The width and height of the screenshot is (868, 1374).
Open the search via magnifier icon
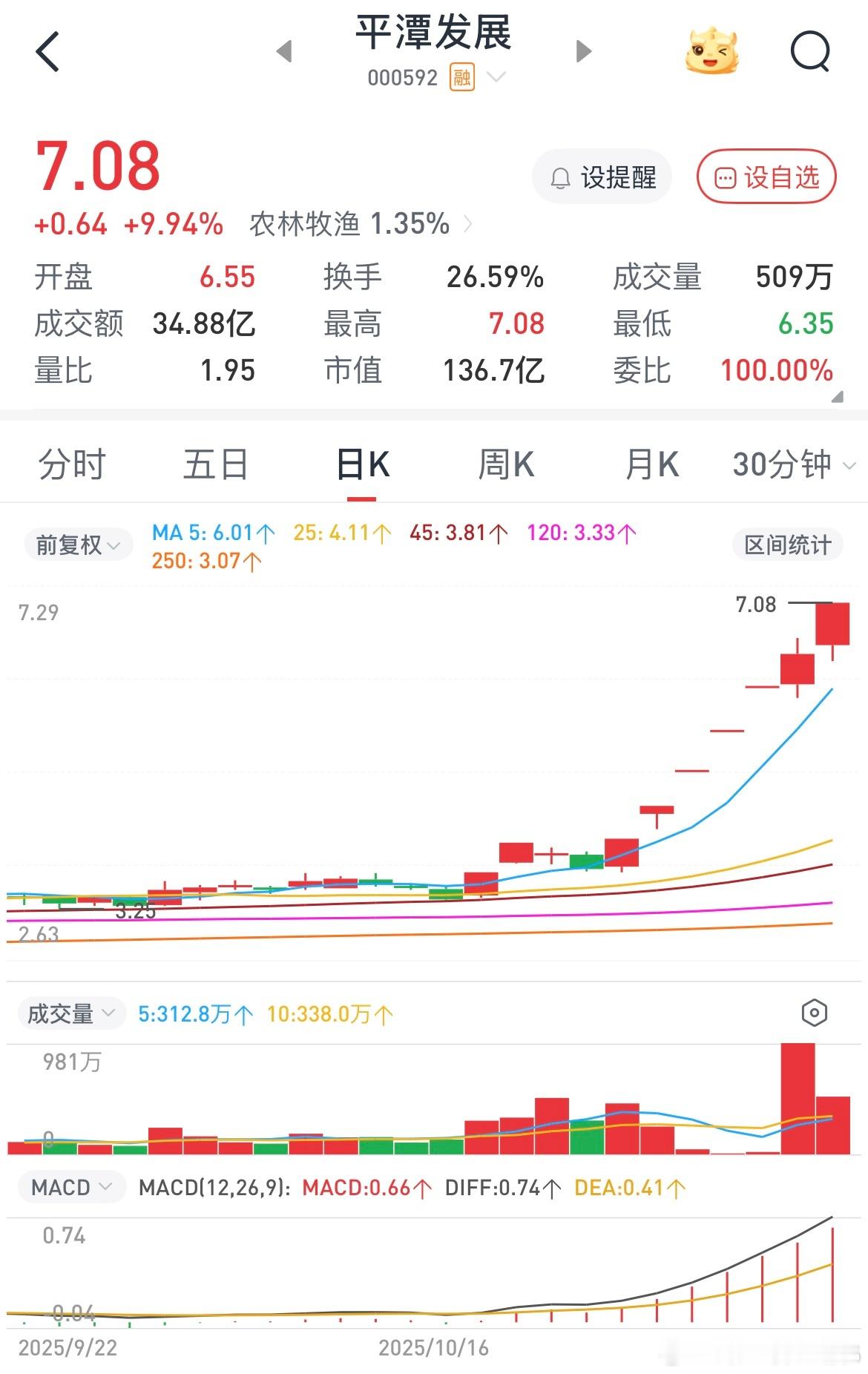pos(811,50)
